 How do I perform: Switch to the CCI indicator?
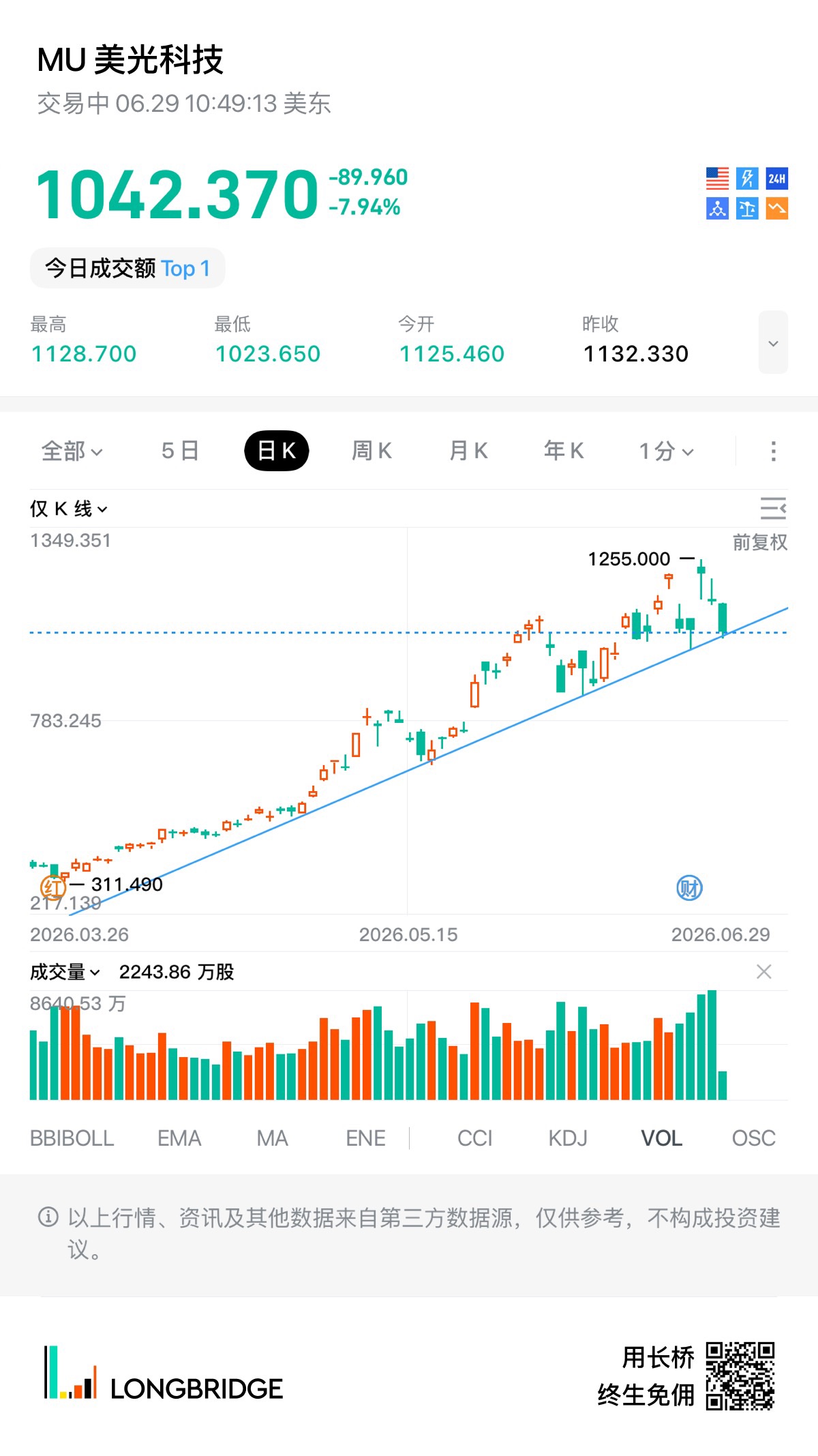point(474,1138)
